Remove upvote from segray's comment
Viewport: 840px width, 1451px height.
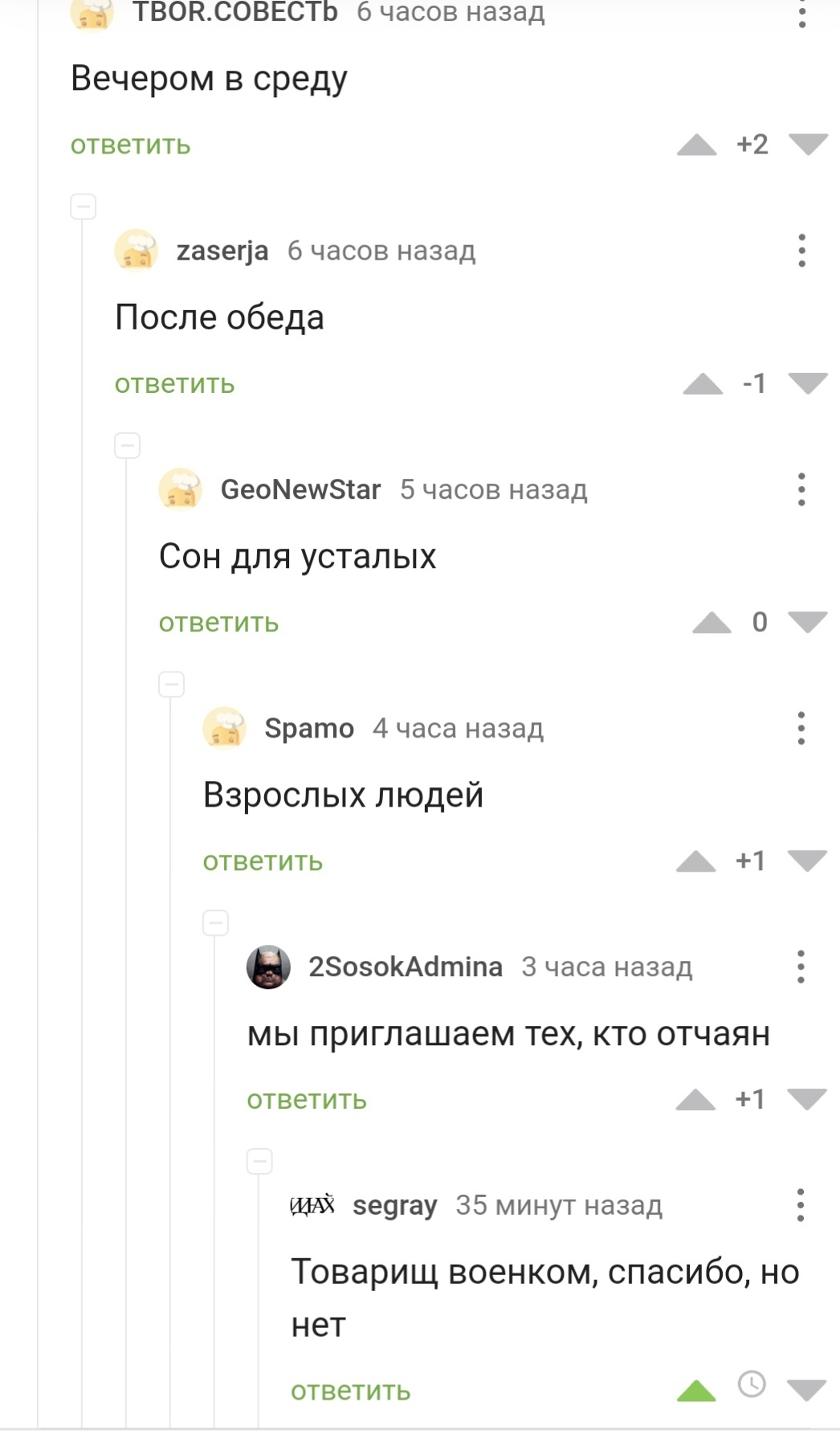[x=696, y=1390]
